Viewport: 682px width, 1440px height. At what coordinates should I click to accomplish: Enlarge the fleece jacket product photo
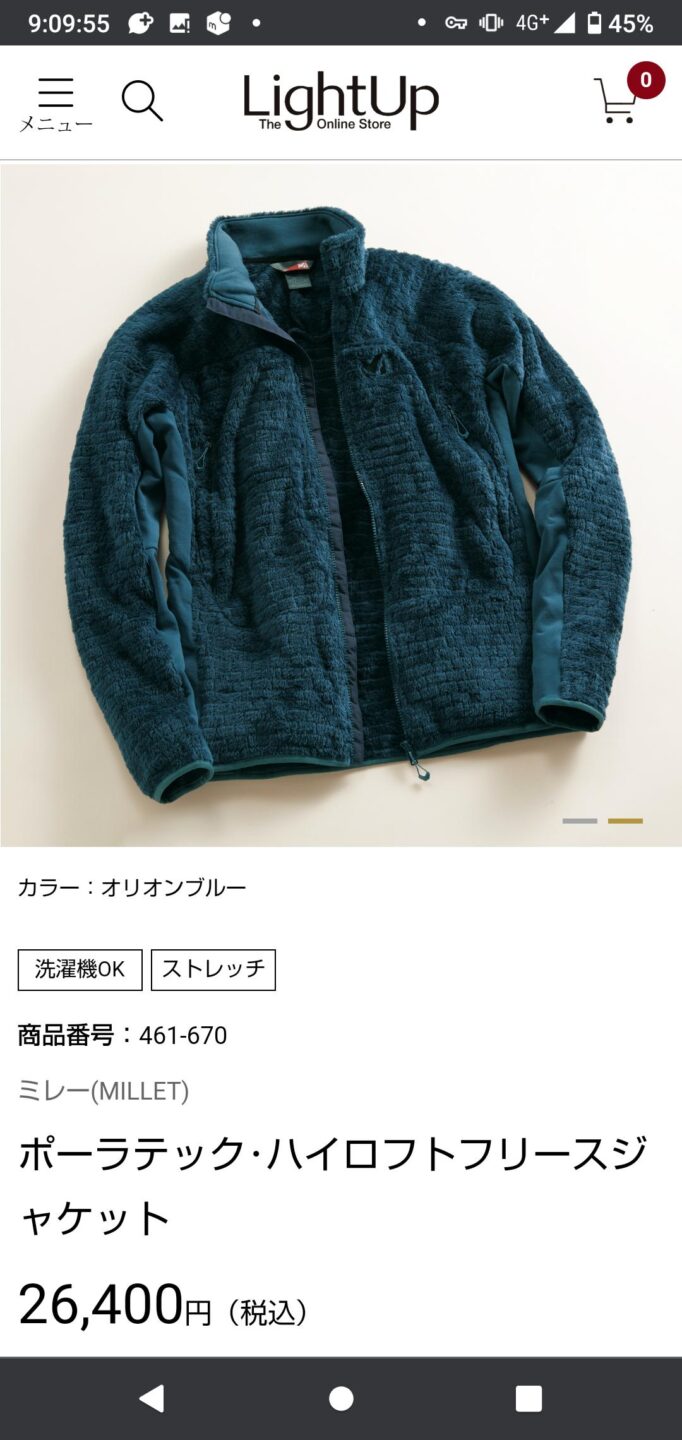coord(340,505)
